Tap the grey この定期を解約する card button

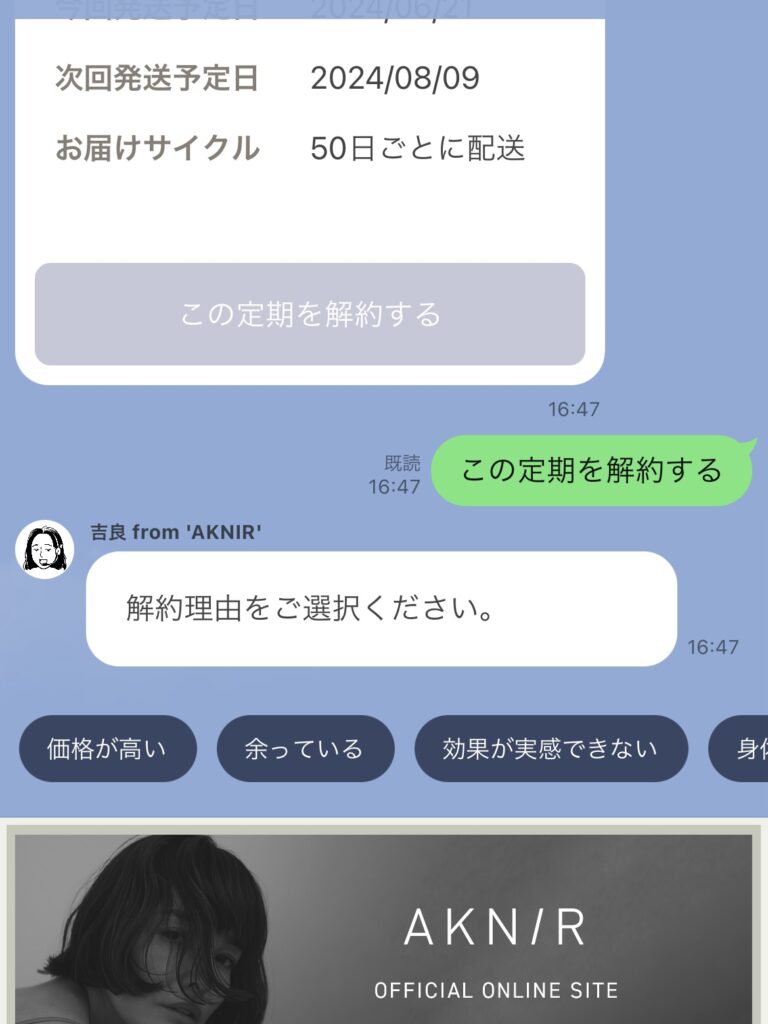[x=310, y=314]
